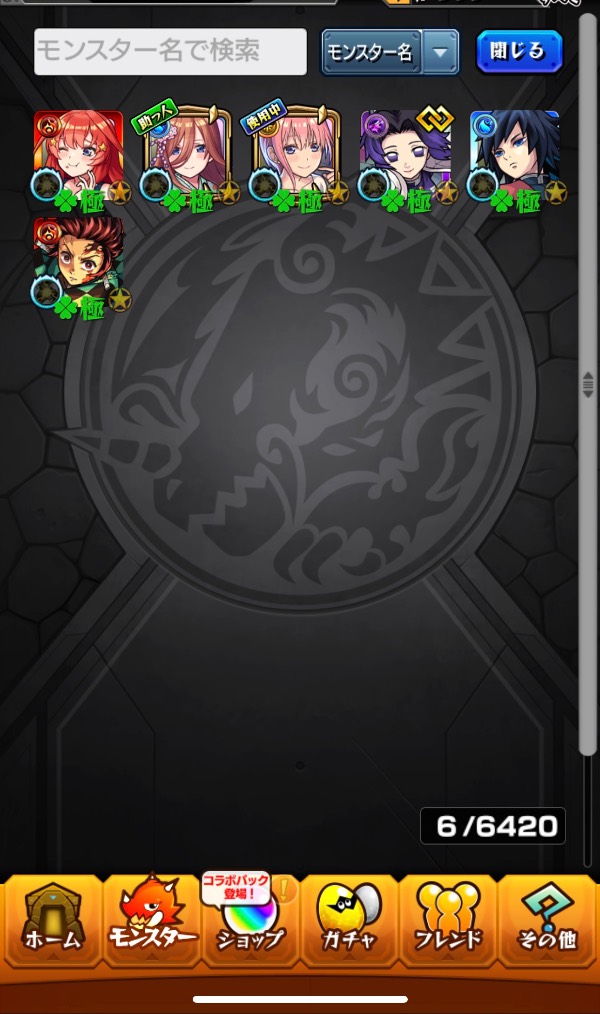This screenshot has width=600, height=1014.
Task: Open the モンスター名 dropdown
Action: [x=389, y=52]
